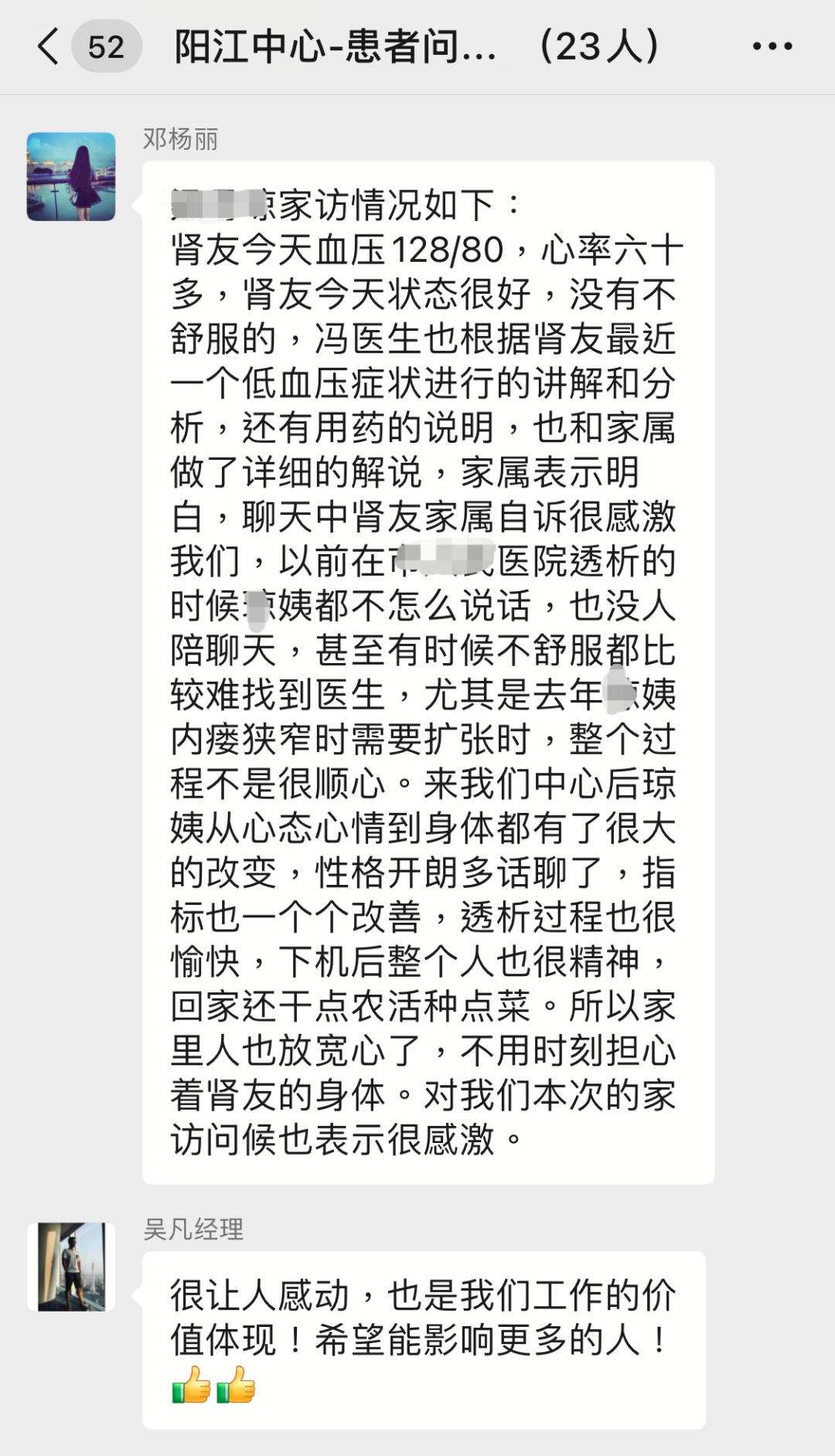
Task: Open the group chat overflow menu
Action: tap(772, 46)
